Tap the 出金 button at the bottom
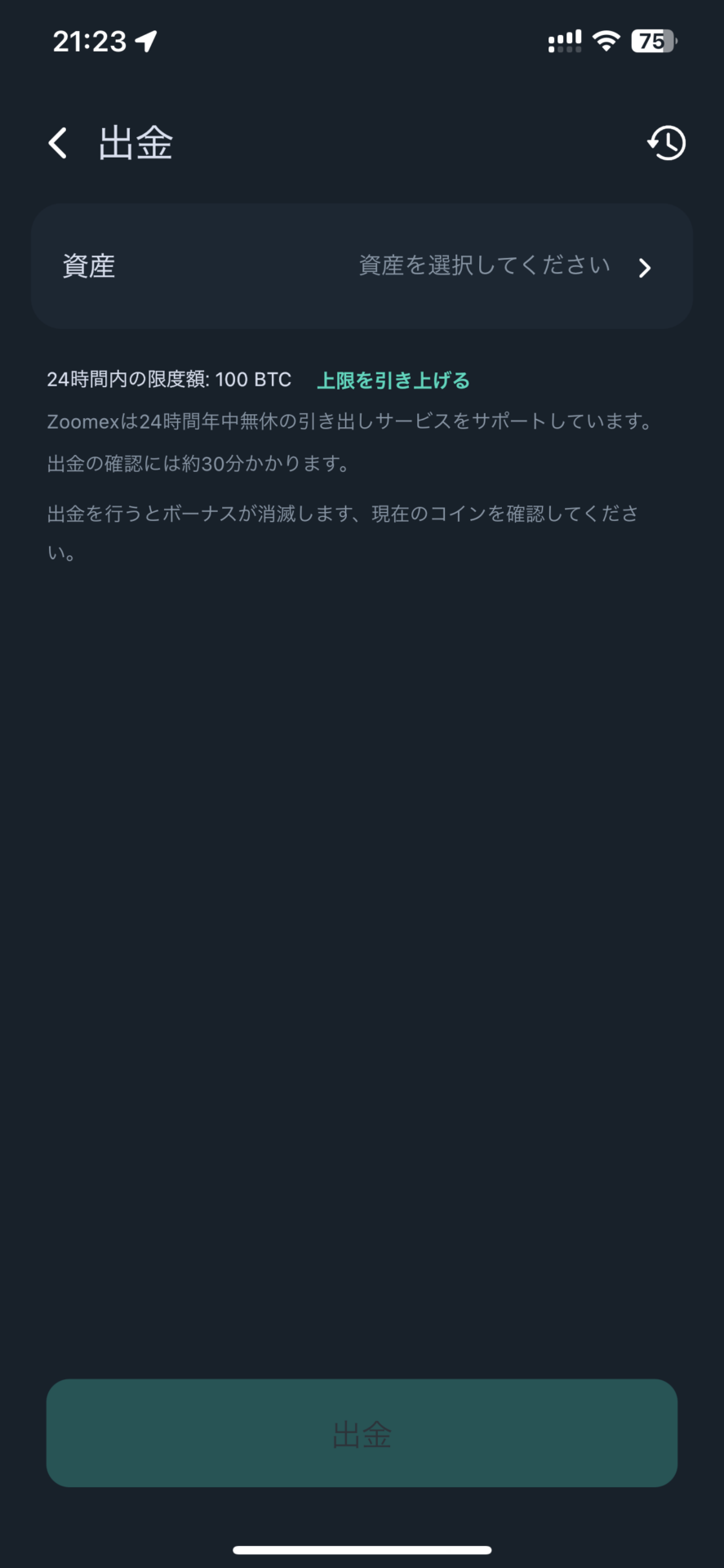This screenshot has height=1568, width=724. click(362, 1432)
